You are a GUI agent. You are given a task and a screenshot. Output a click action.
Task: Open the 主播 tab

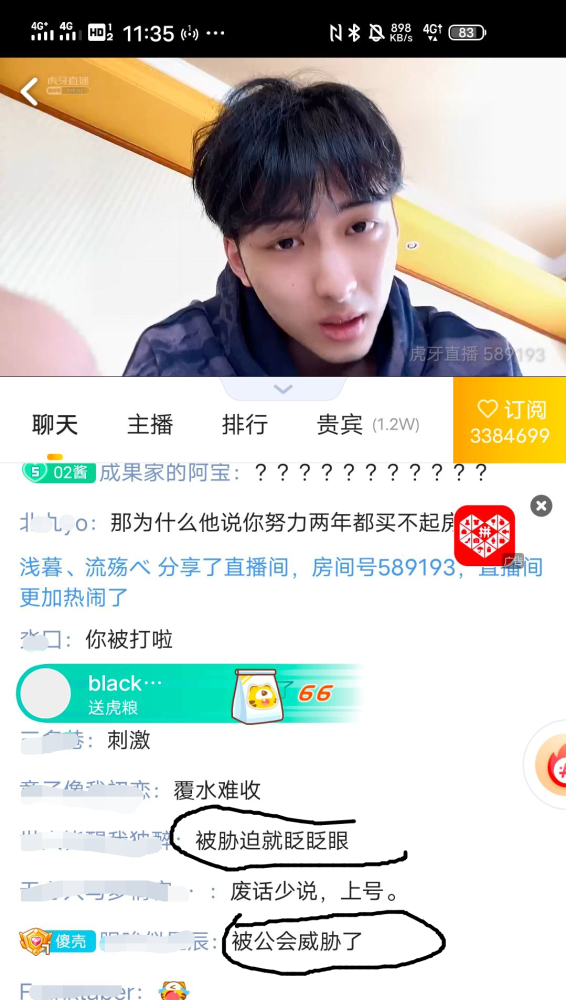pos(150,425)
